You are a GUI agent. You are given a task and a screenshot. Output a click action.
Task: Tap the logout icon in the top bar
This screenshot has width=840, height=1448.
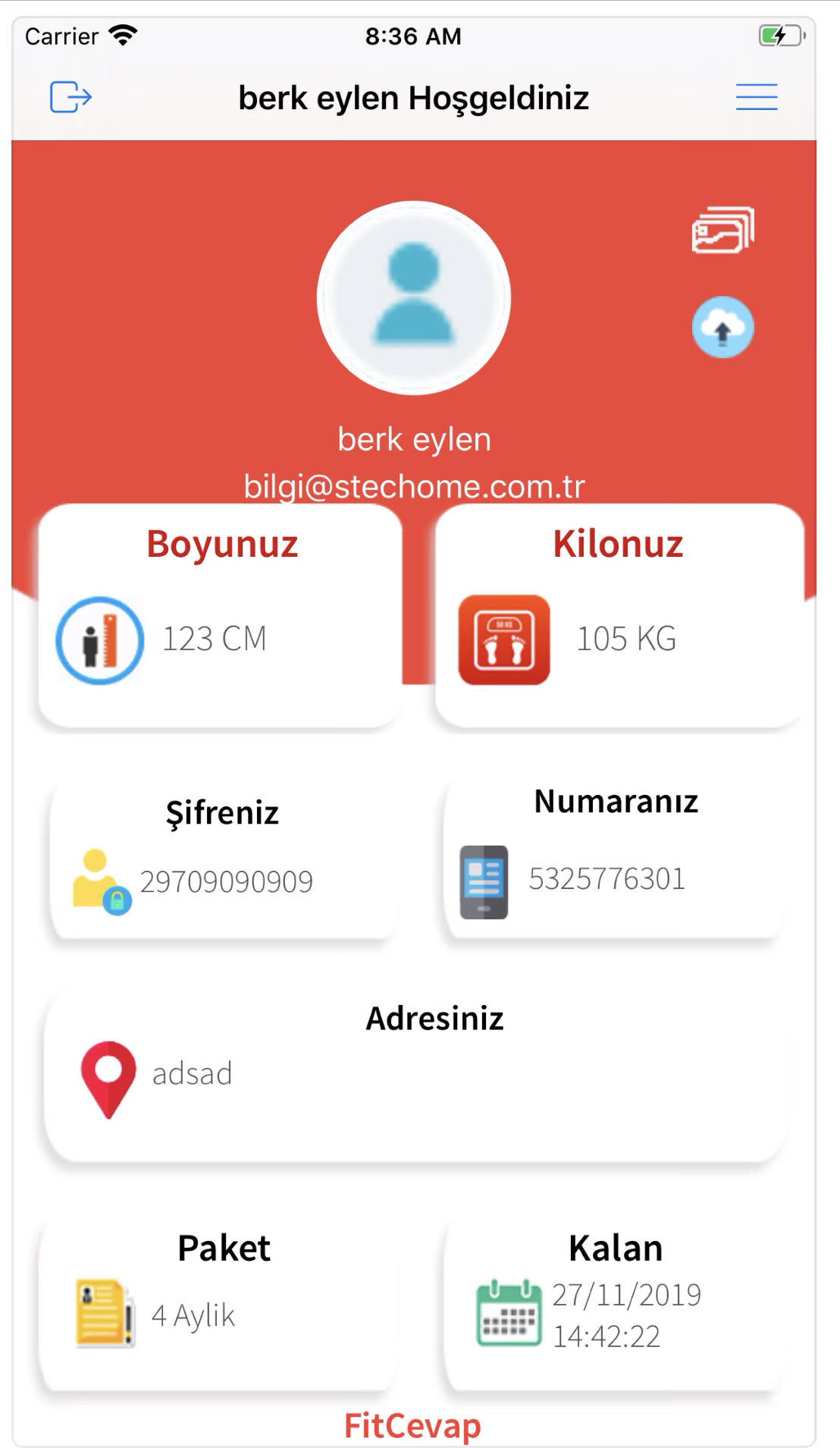[x=71, y=97]
